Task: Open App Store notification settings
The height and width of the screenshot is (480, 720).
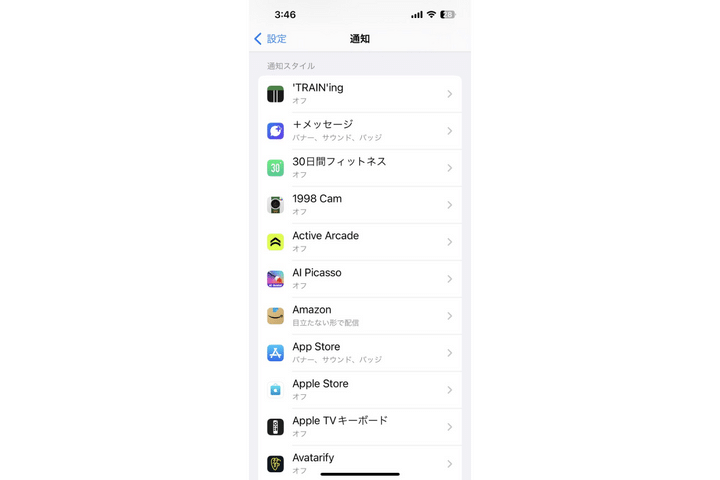Action: pos(360,353)
